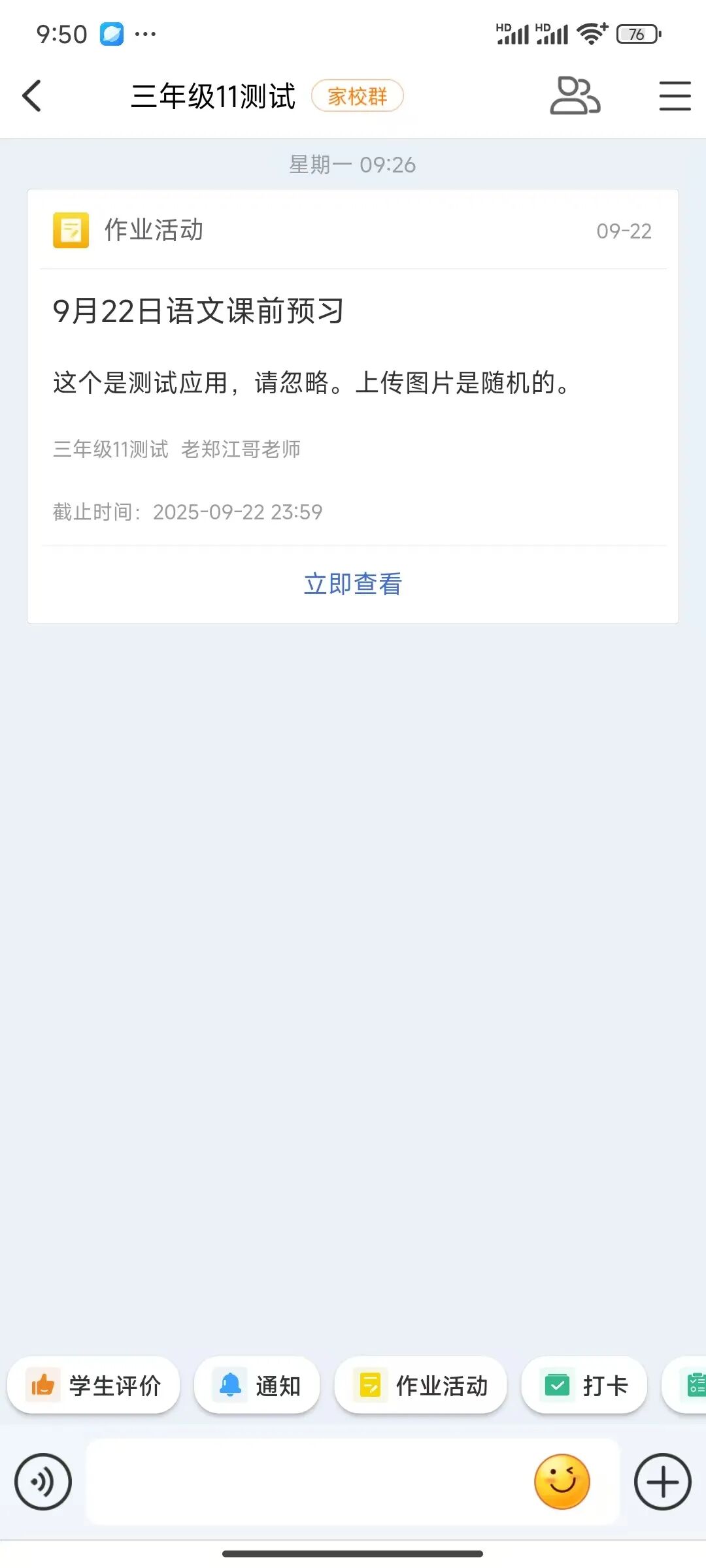Open the partially visible checklist chip on right
The image size is (706, 1568).
pyautogui.click(x=686, y=1385)
